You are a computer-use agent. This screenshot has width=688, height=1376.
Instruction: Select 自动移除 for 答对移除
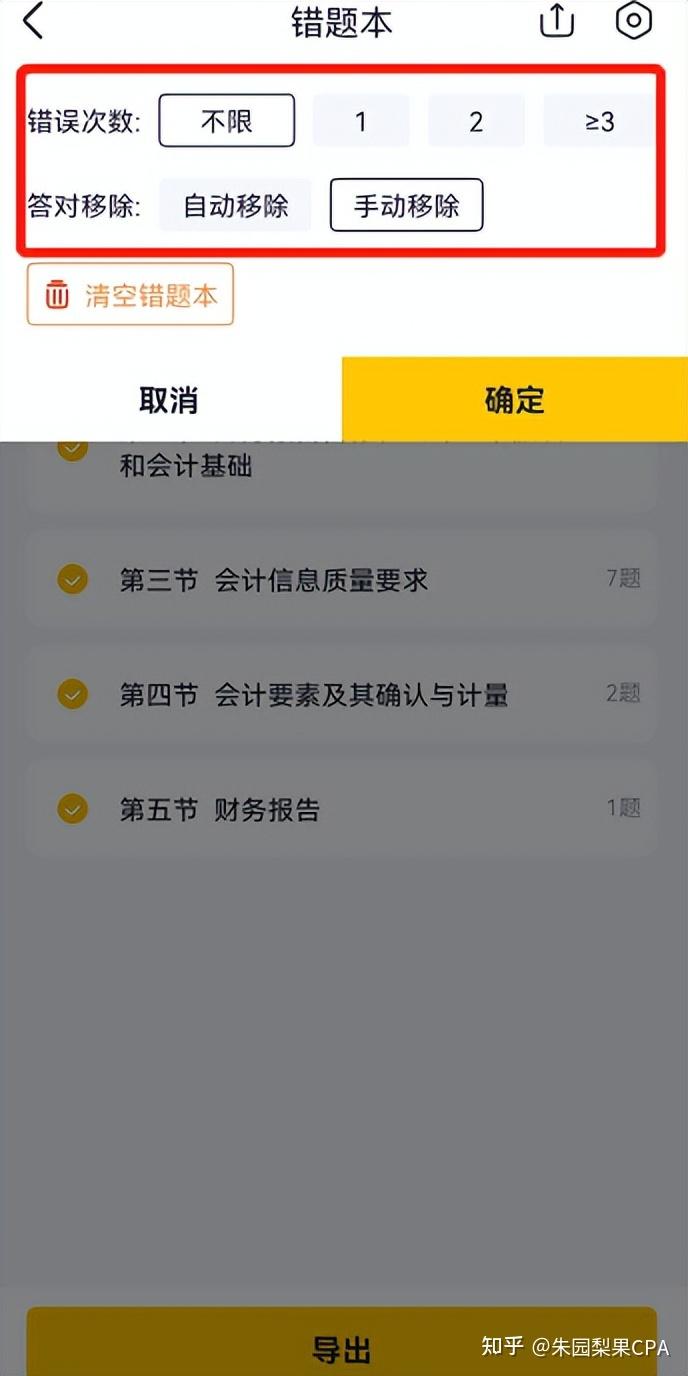[235, 205]
